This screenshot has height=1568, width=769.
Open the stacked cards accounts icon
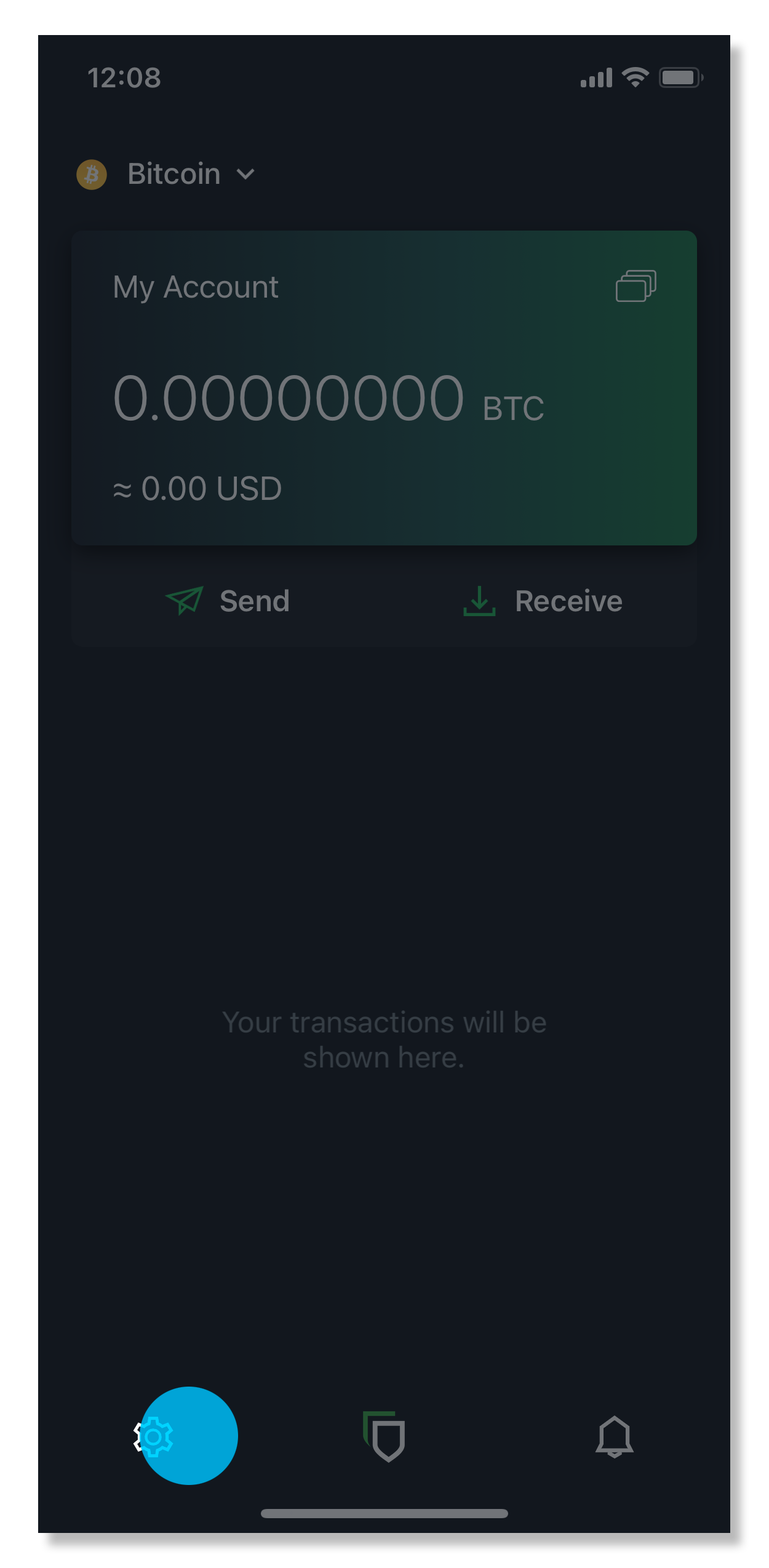click(636, 286)
